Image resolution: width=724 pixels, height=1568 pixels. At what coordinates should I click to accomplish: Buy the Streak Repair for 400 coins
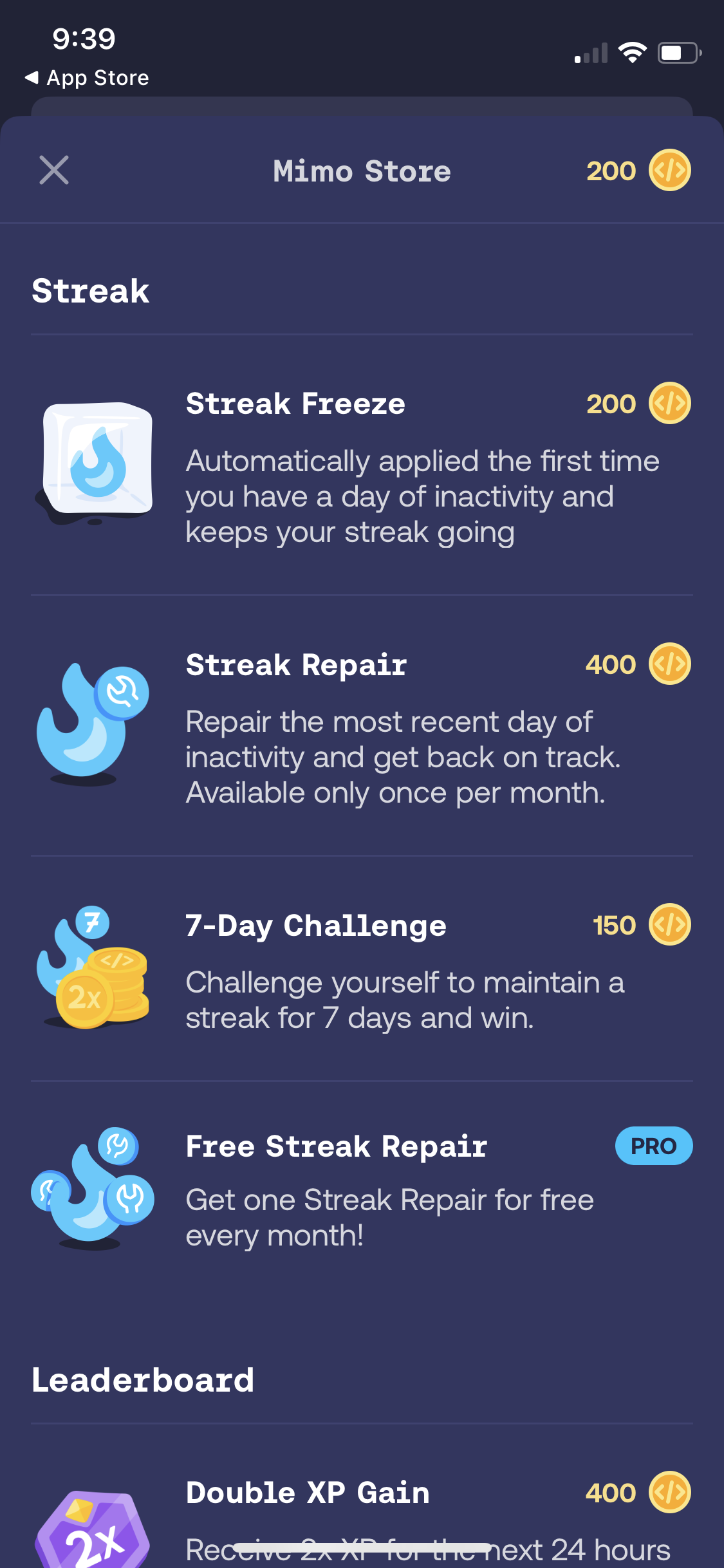(609, 665)
